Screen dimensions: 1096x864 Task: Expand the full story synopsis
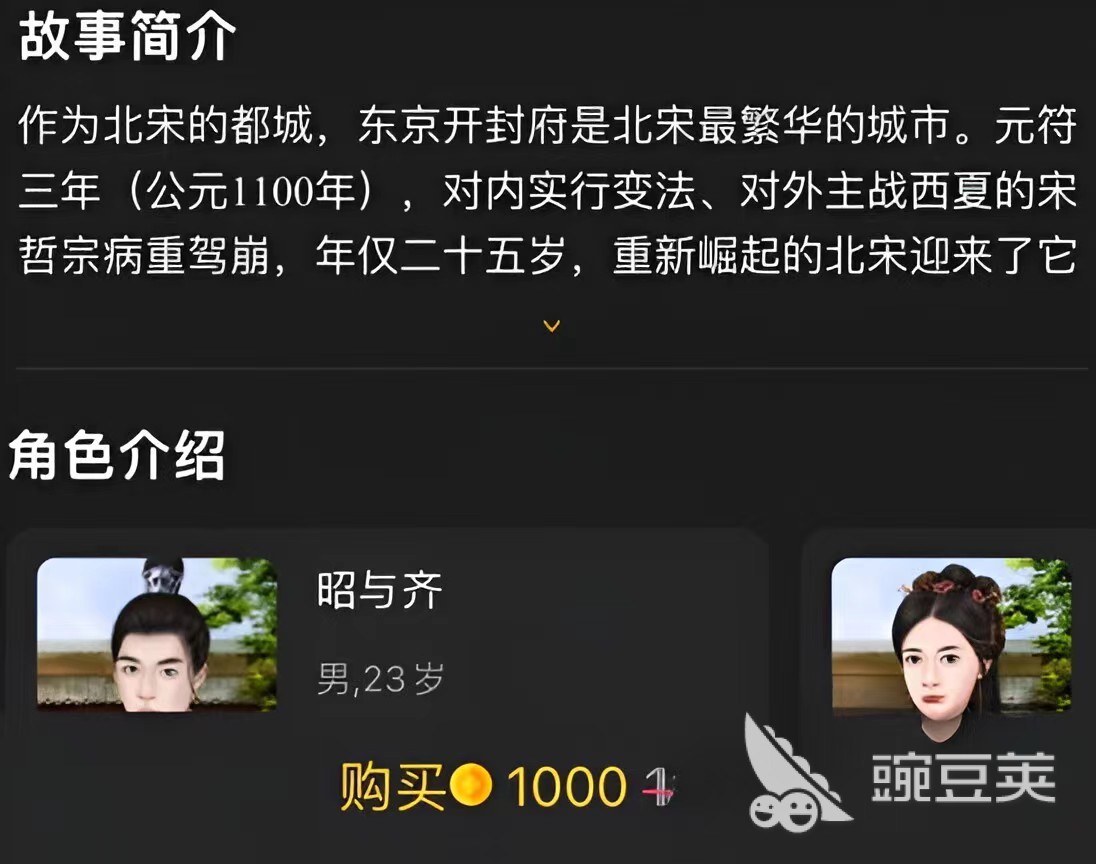tap(551, 326)
